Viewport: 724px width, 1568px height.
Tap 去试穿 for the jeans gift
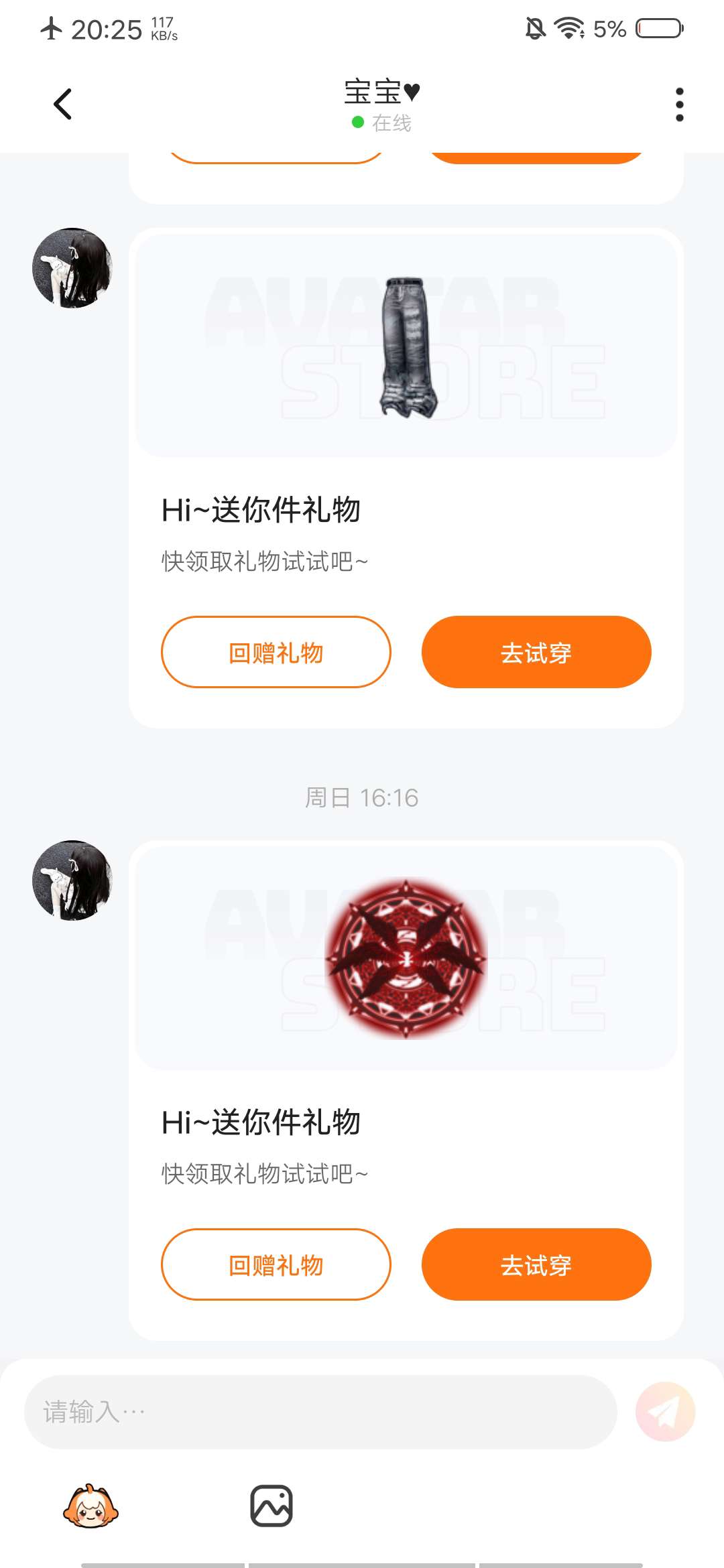click(x=536, y=652)
